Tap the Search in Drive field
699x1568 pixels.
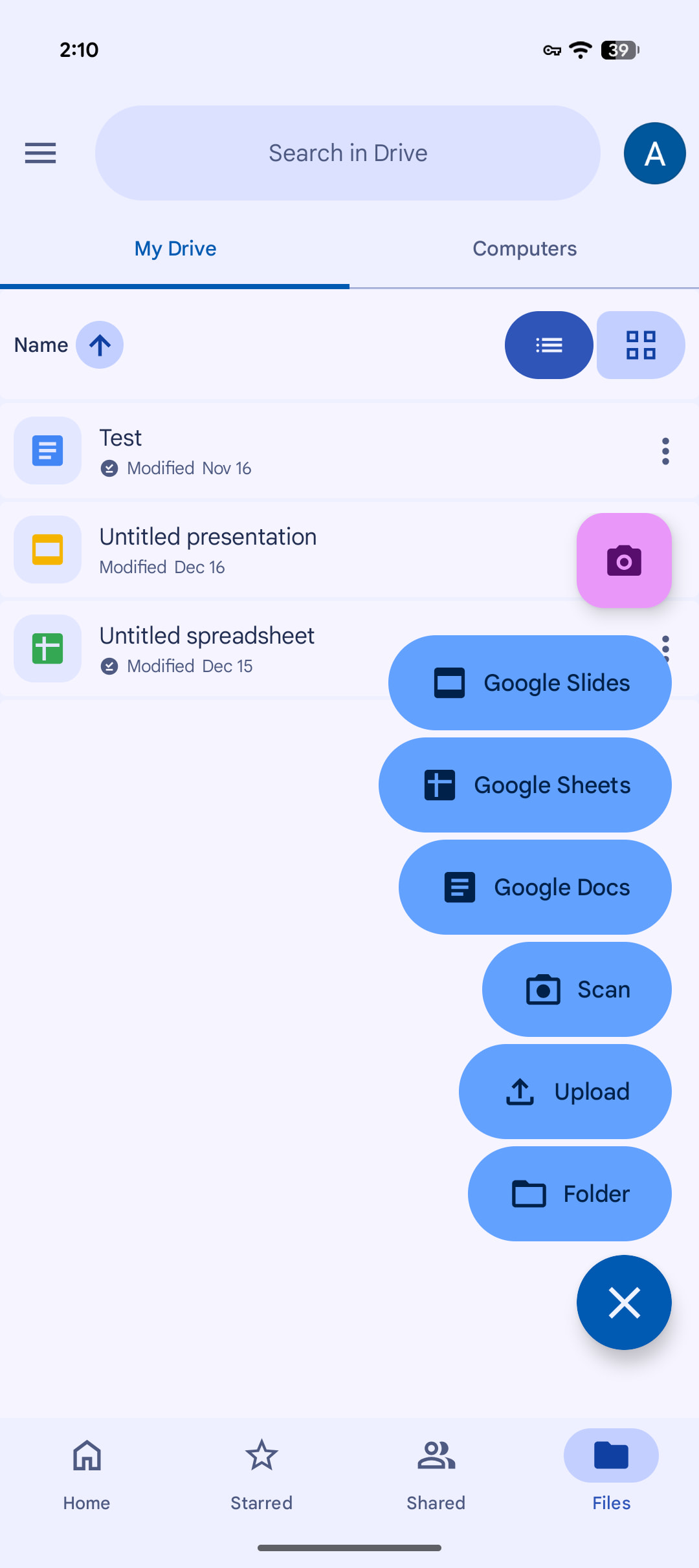coord(348,153)
